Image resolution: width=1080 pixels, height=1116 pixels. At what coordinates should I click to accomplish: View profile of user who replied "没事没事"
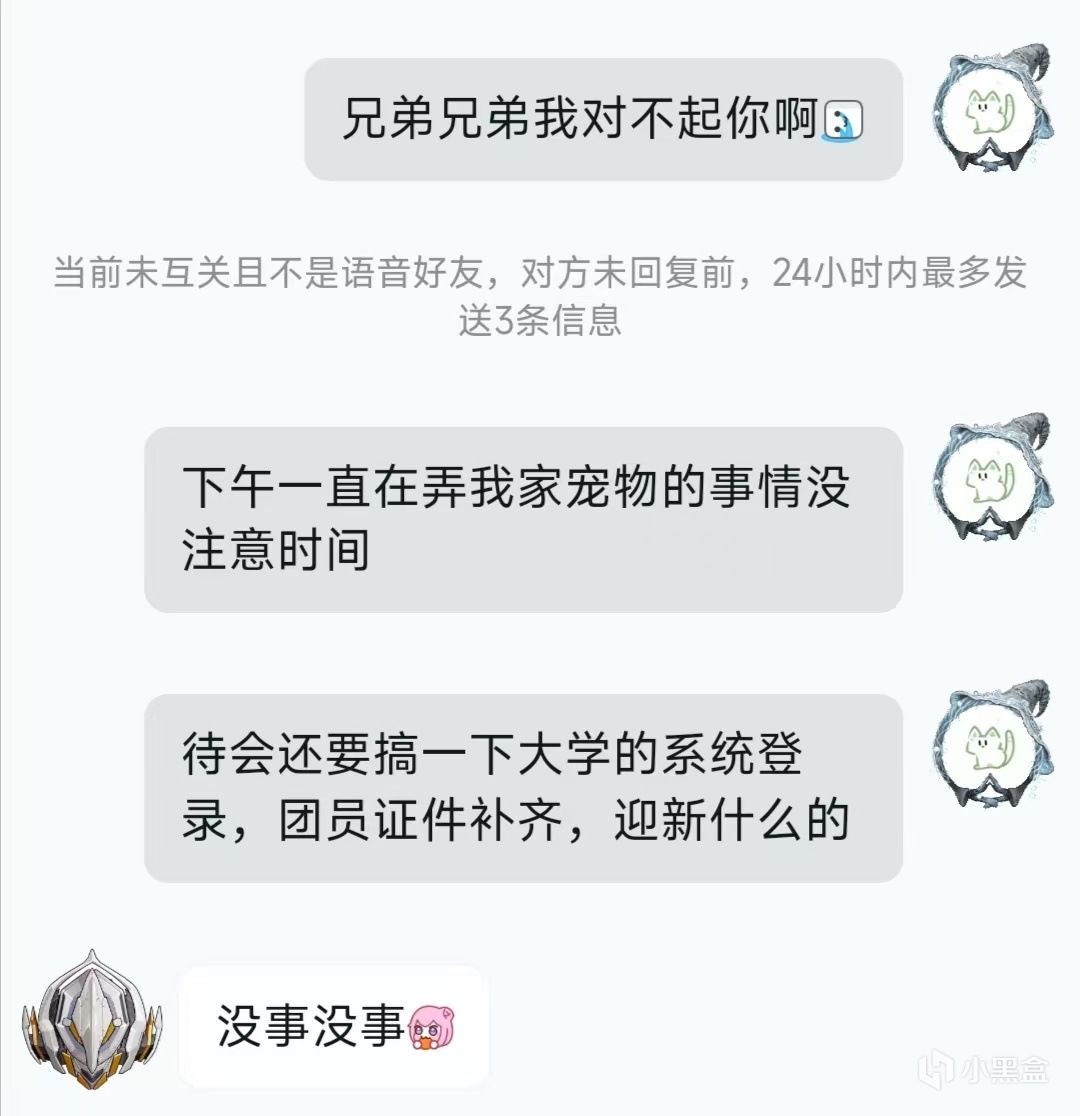(92, 1019)
